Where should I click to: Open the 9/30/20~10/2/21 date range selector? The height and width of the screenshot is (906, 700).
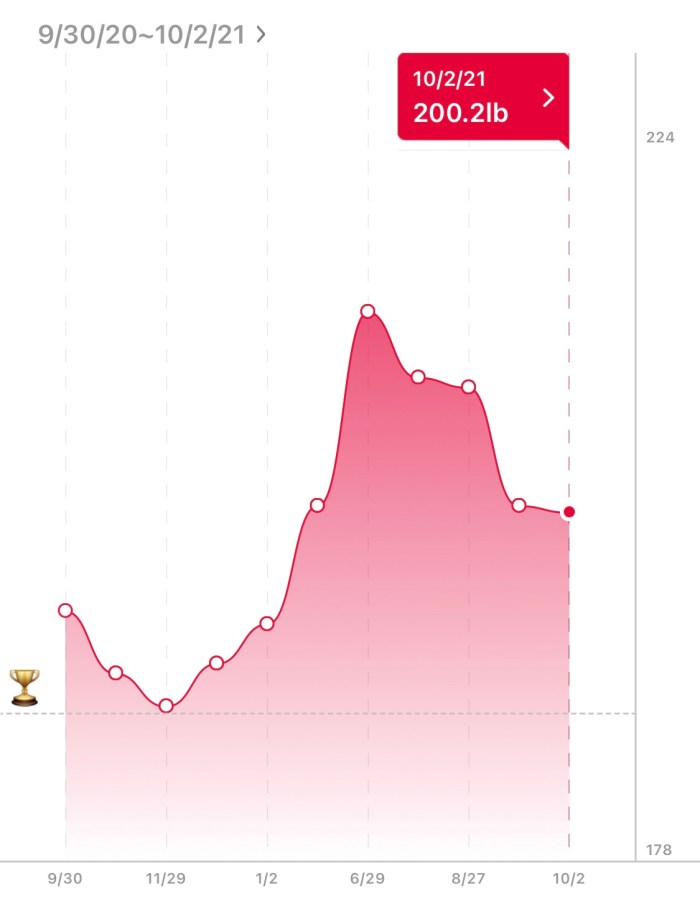tap(152, 34)
